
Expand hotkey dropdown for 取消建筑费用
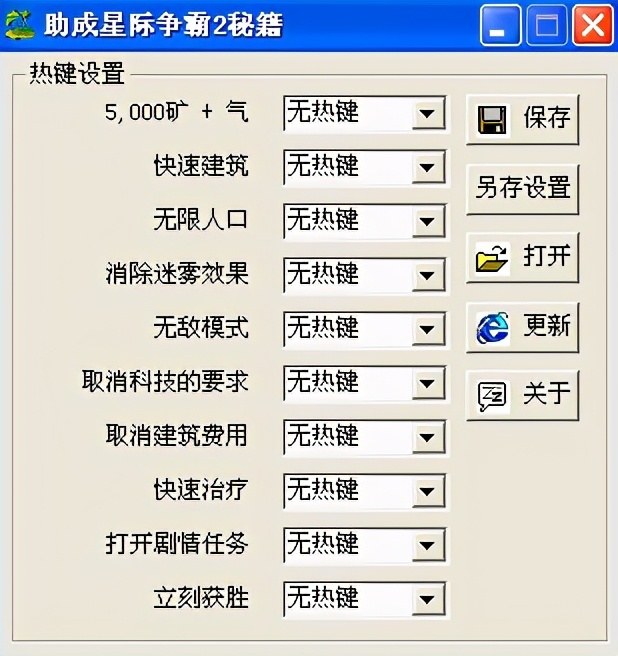click(428, 436)
